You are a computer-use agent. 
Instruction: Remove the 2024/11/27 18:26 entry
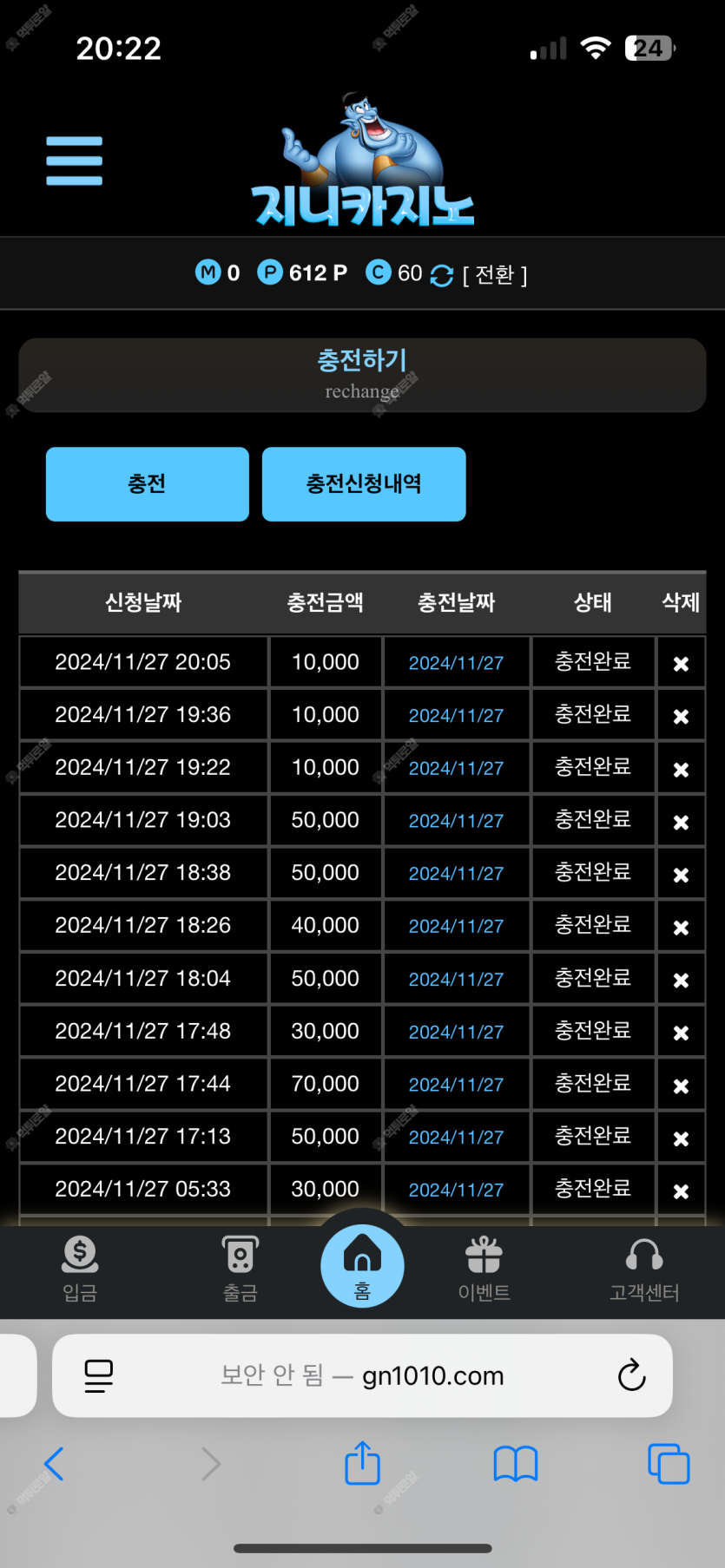pos(681,928)
